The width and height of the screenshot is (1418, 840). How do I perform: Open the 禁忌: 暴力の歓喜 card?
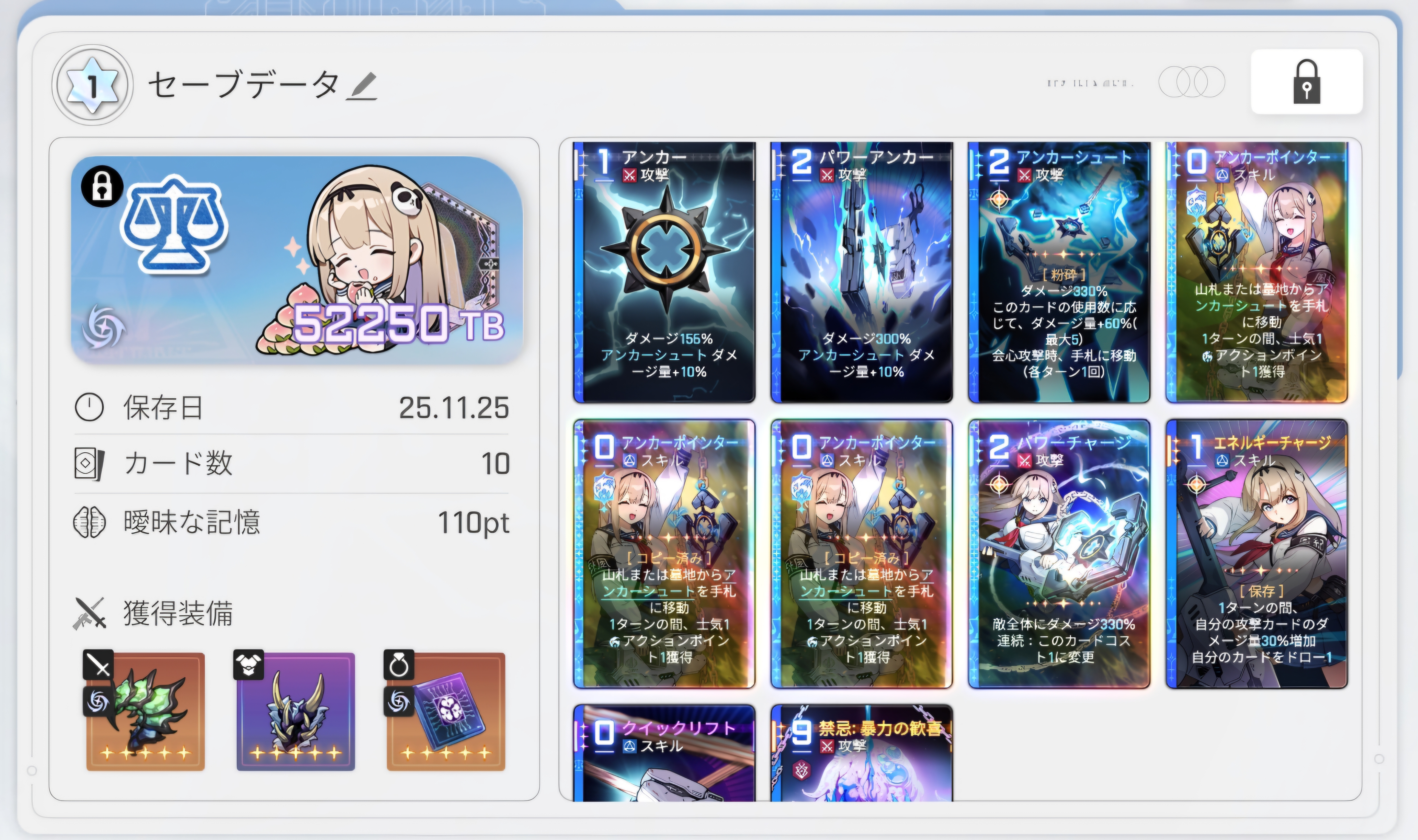point(861,753)
